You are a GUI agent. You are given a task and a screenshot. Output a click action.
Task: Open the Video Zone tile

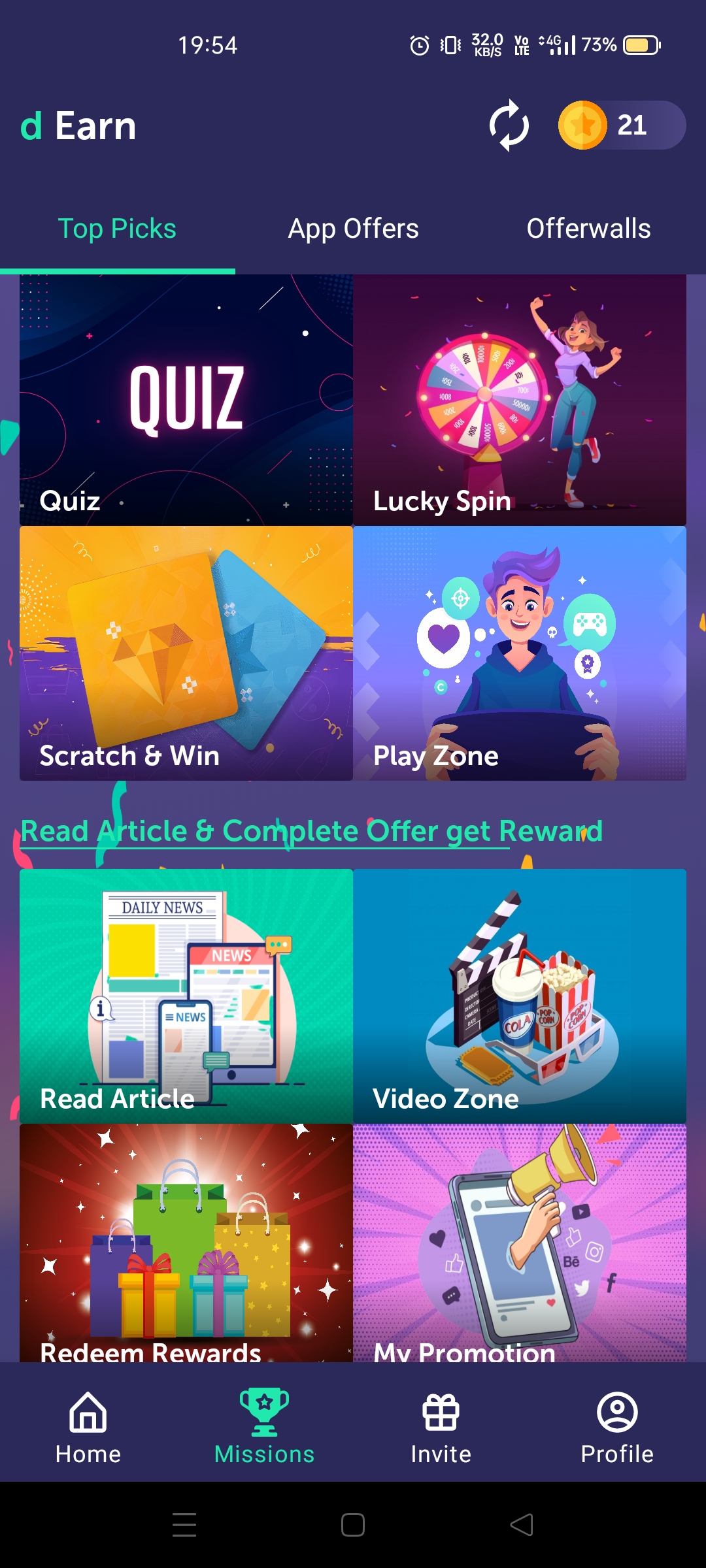(520, 996)
